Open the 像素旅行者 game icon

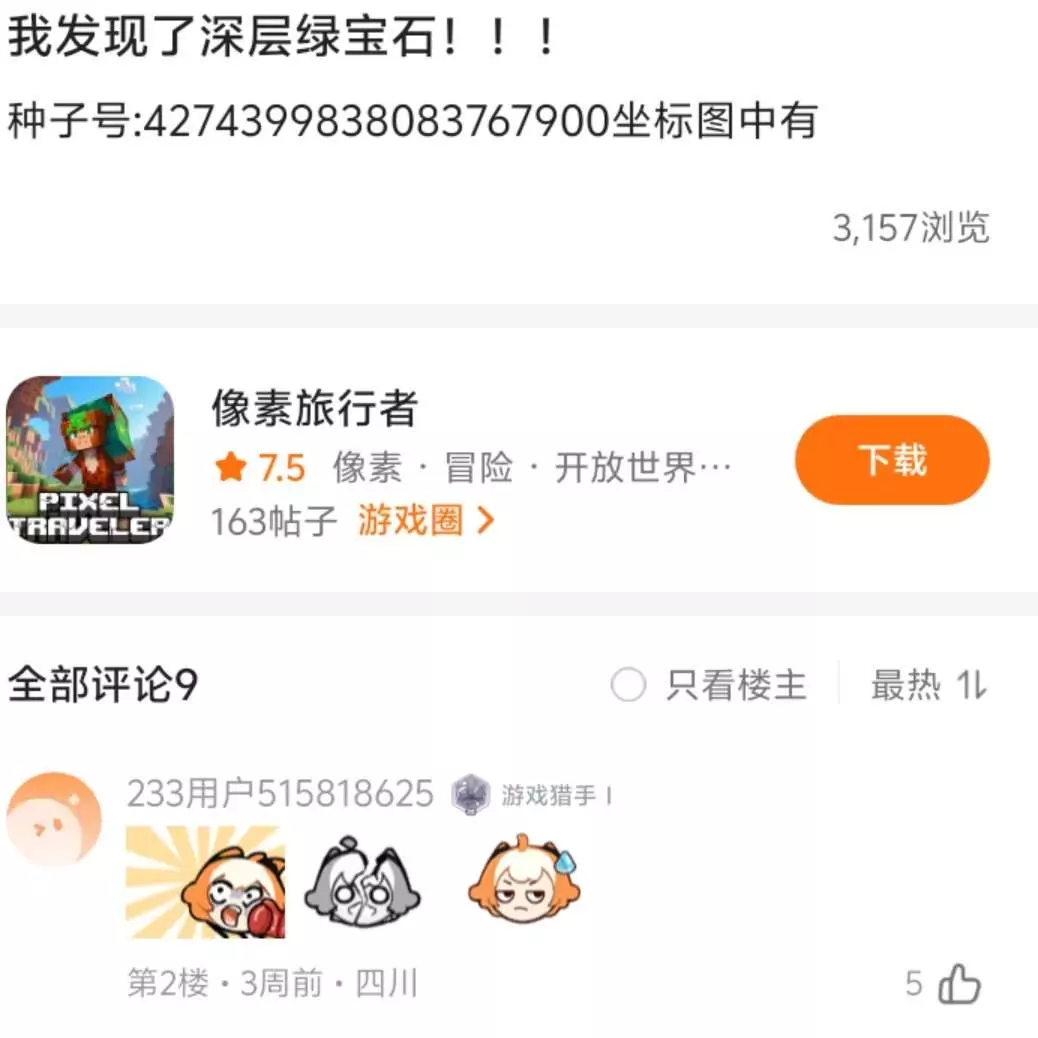tap(90, 460)
